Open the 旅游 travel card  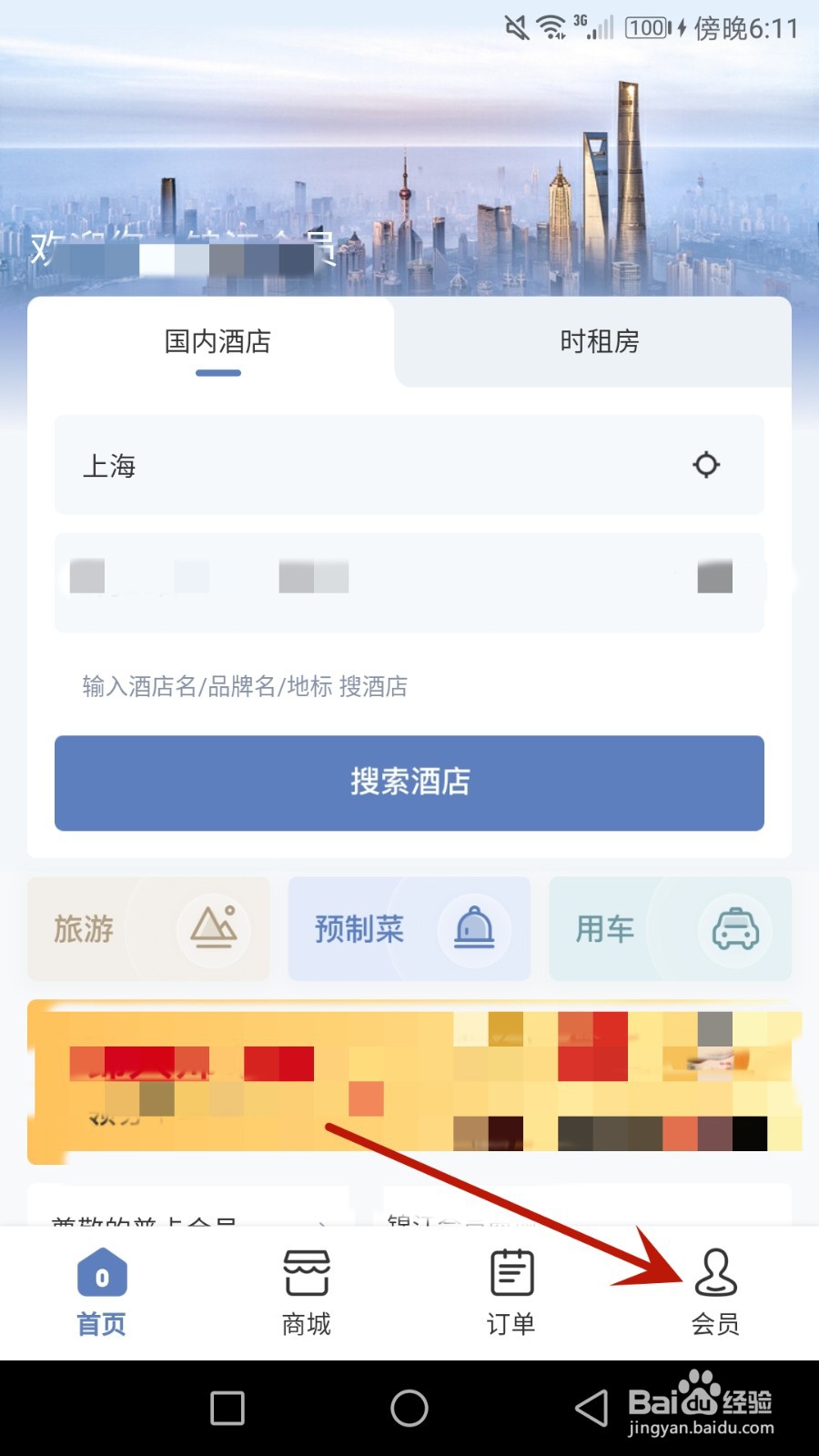148,929
